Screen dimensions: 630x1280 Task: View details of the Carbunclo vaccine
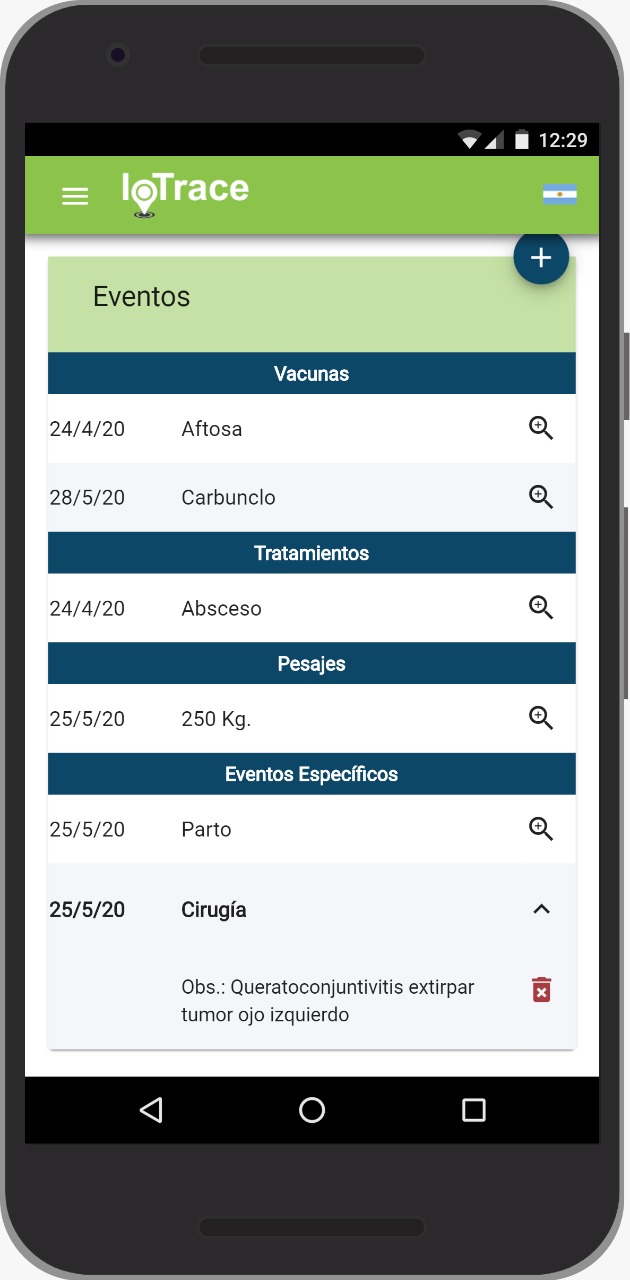(541, 497)
